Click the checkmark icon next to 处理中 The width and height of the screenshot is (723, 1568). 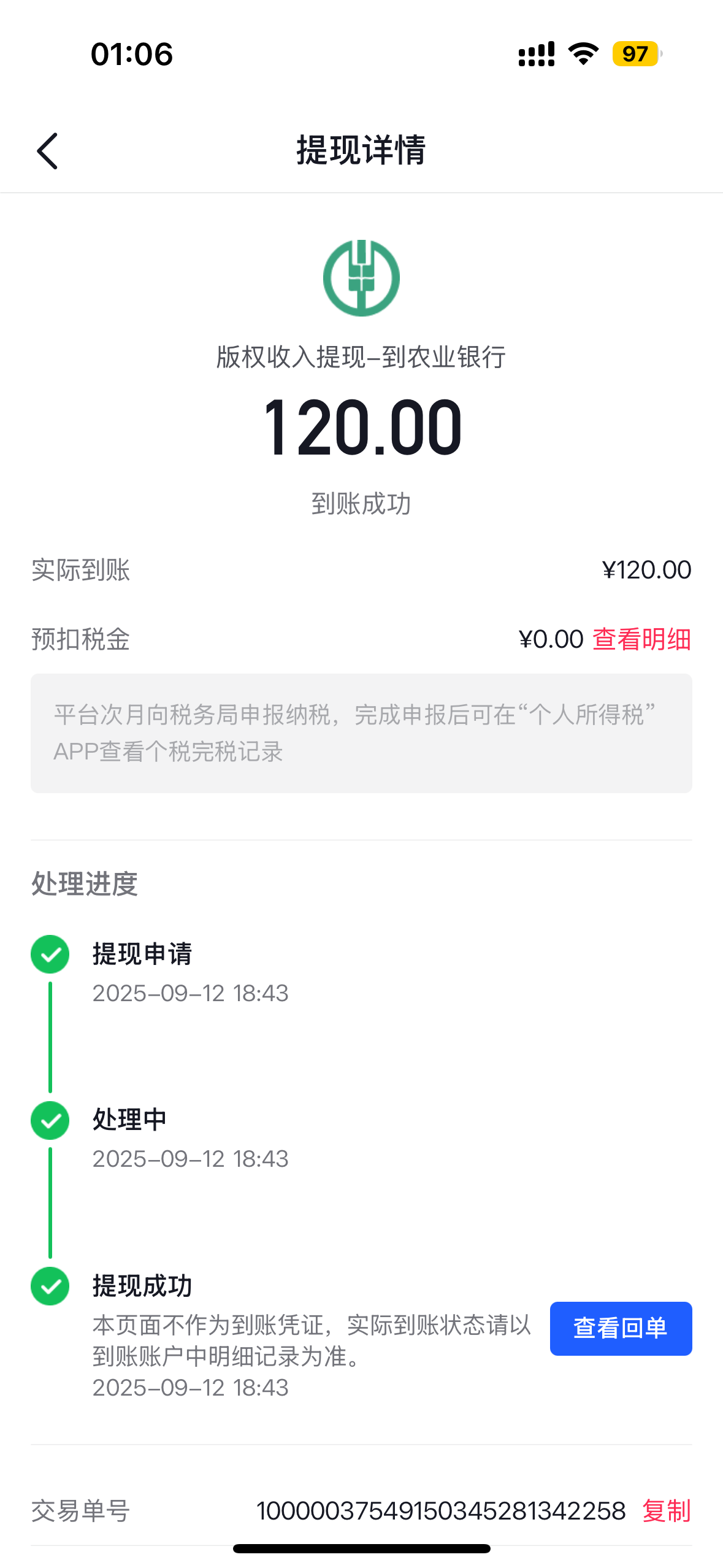click(x=50, y=1120)
